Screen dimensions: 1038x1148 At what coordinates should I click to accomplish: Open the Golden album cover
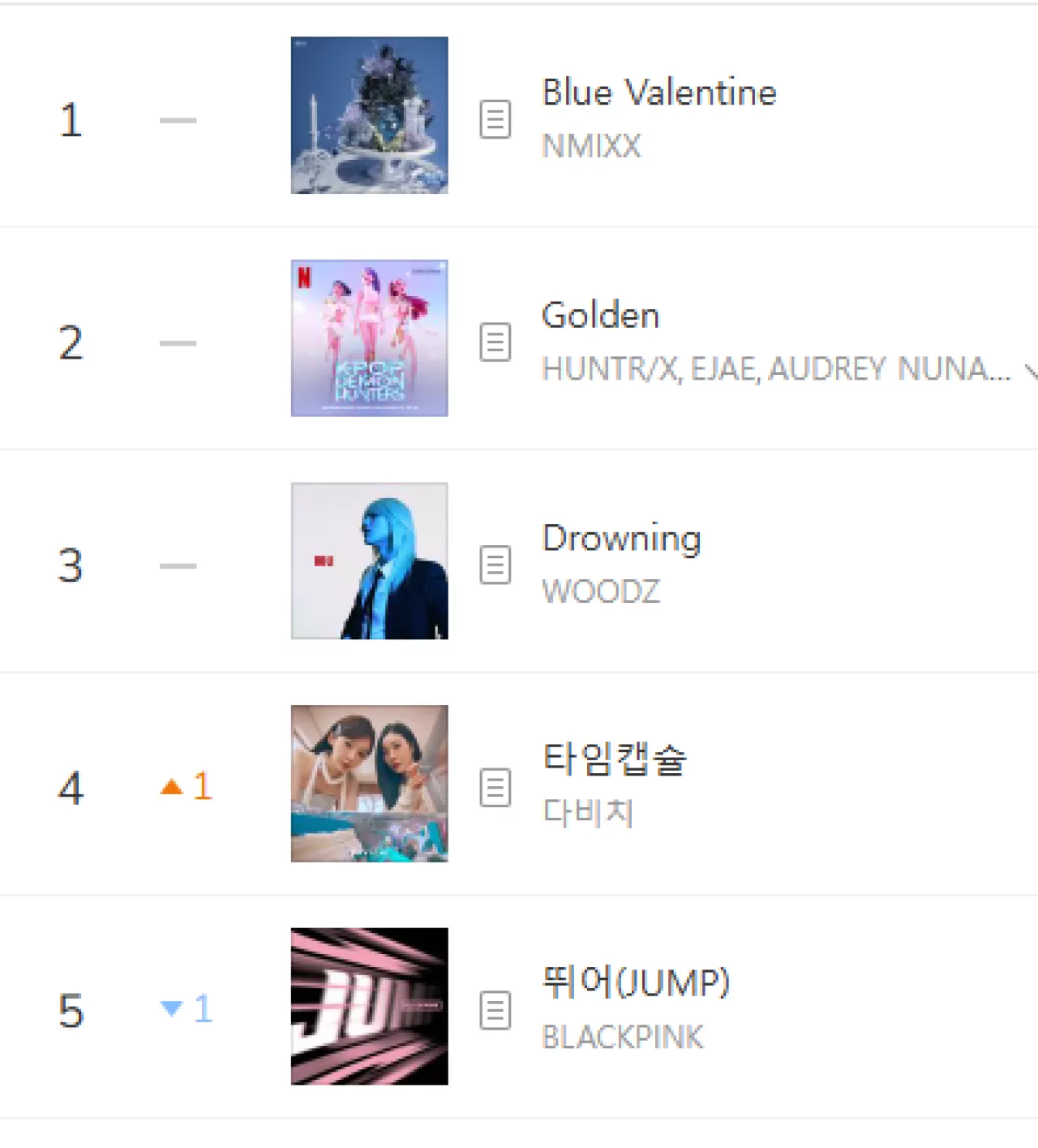click(369, 338)
